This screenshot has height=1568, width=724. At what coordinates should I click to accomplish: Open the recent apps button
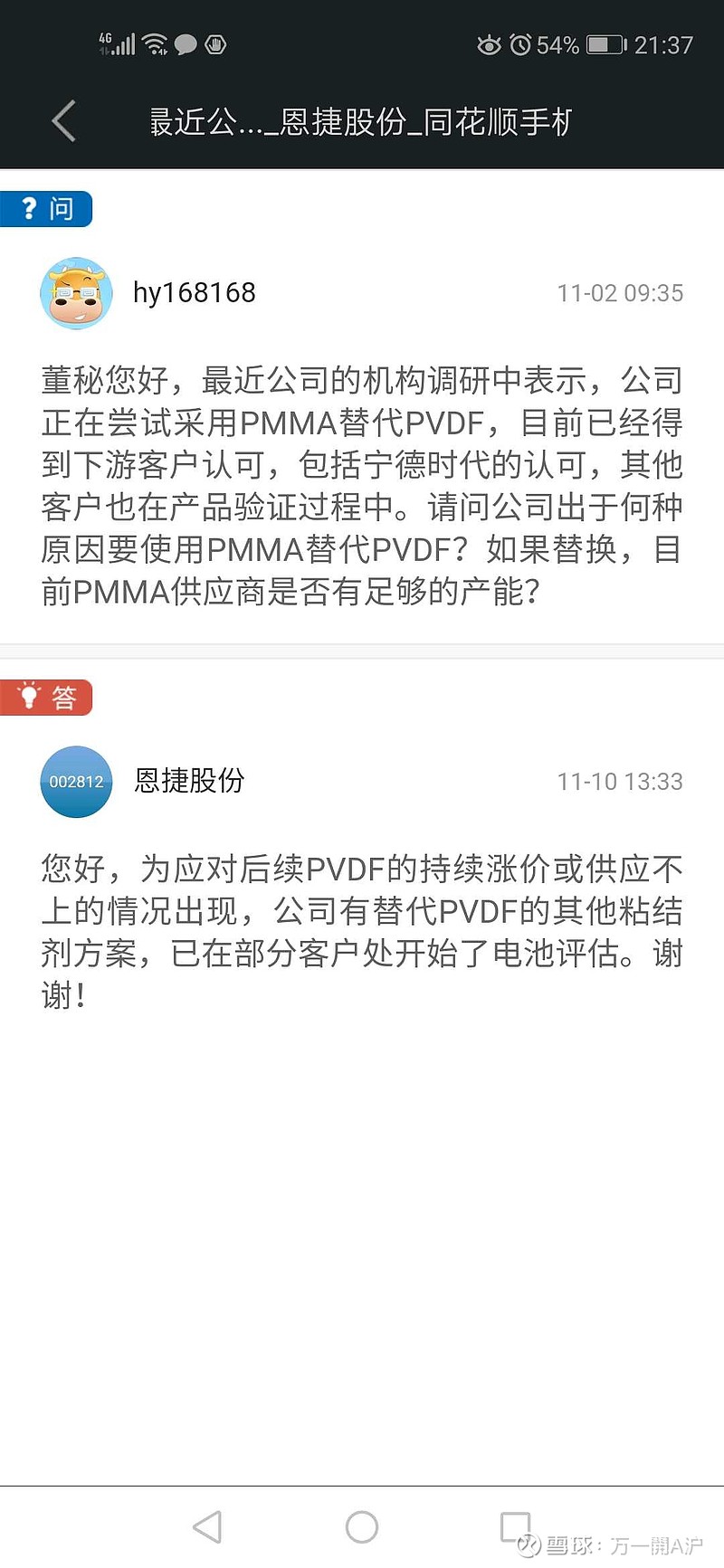(516, 1527)
